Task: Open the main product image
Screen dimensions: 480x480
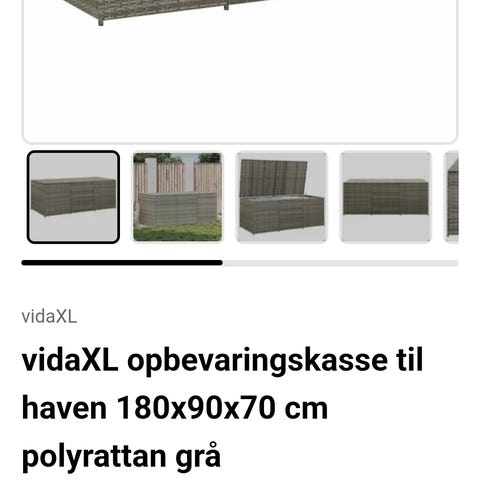Action: tap(240, 72)
